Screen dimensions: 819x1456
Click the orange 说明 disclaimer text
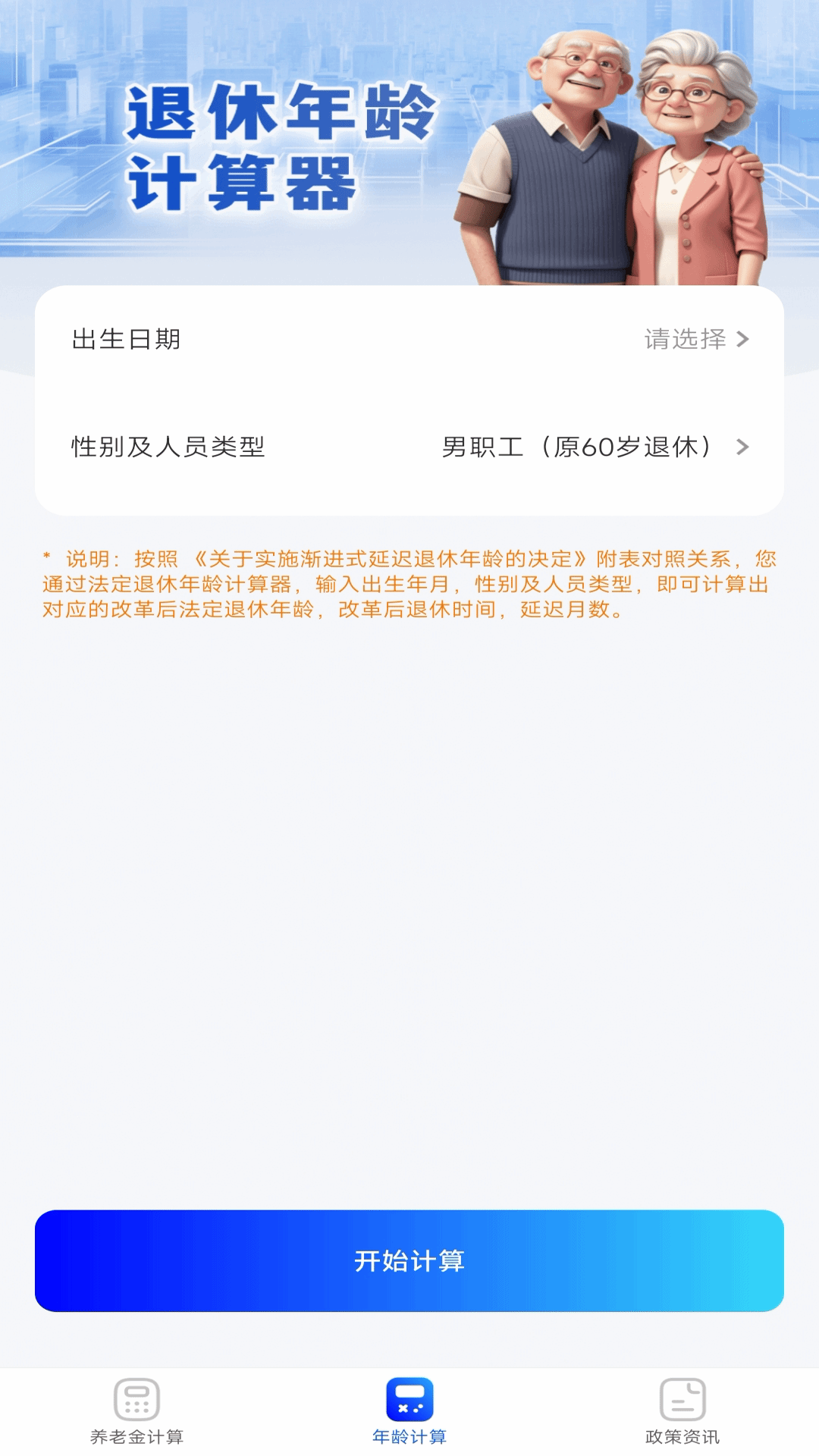(409, 584)
